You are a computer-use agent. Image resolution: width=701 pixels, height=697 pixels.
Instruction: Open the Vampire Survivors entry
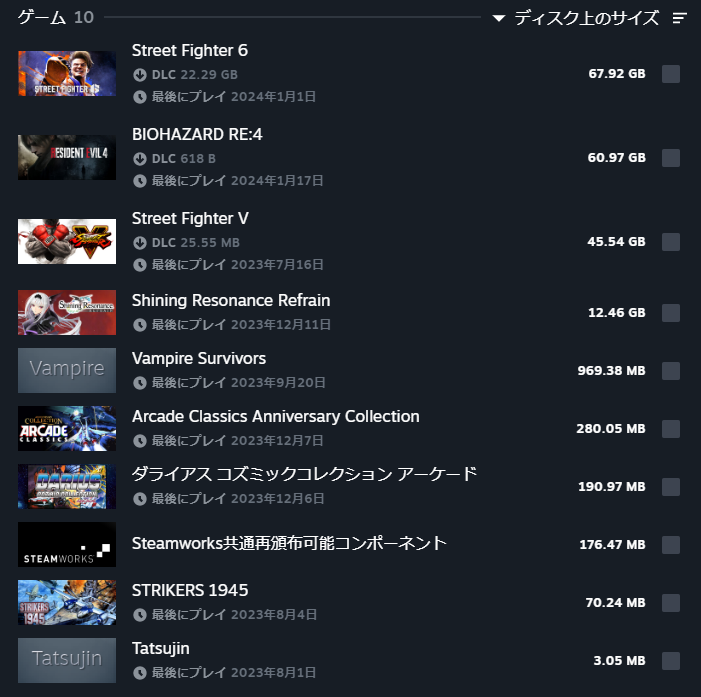pyautogui.click(x=198, y=359)
